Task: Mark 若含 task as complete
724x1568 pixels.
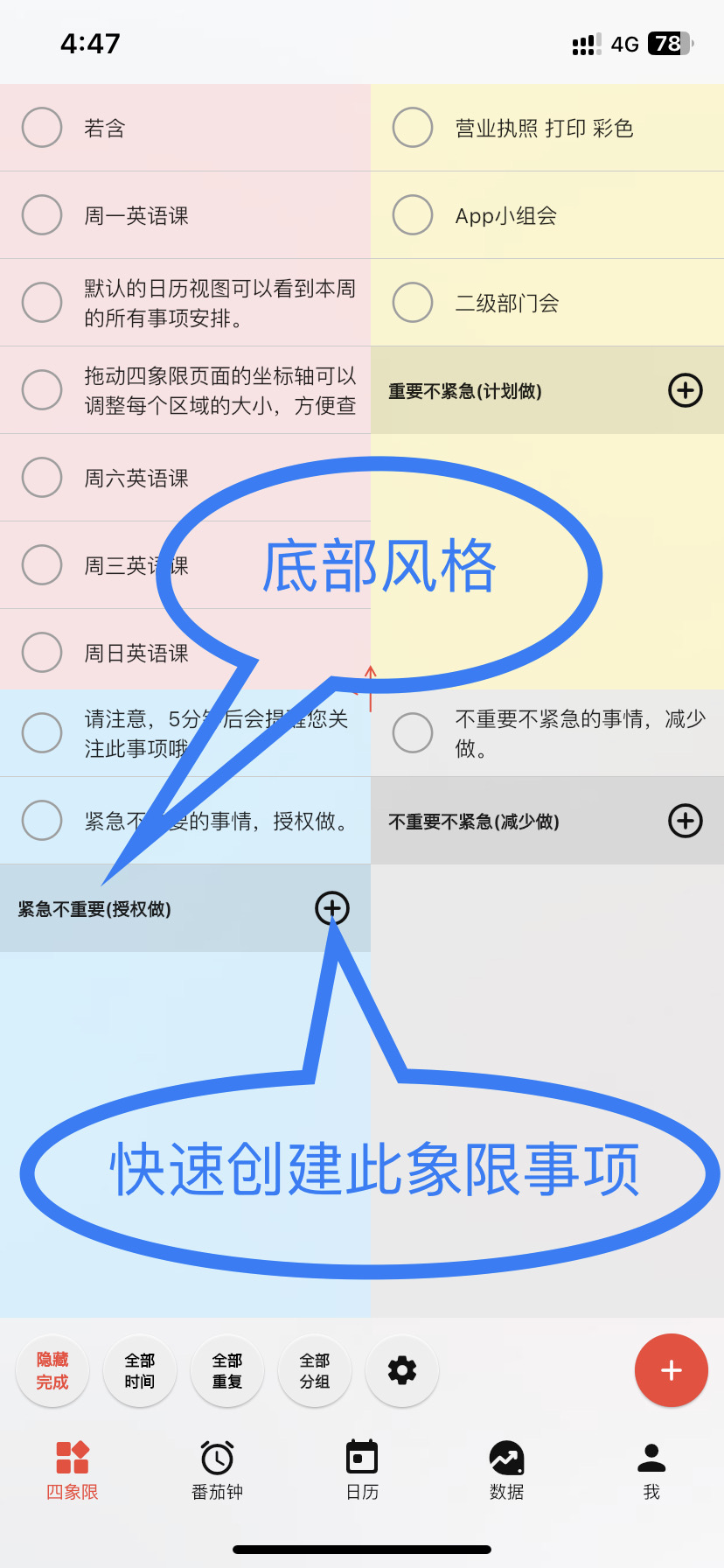Action: [42, 128]
